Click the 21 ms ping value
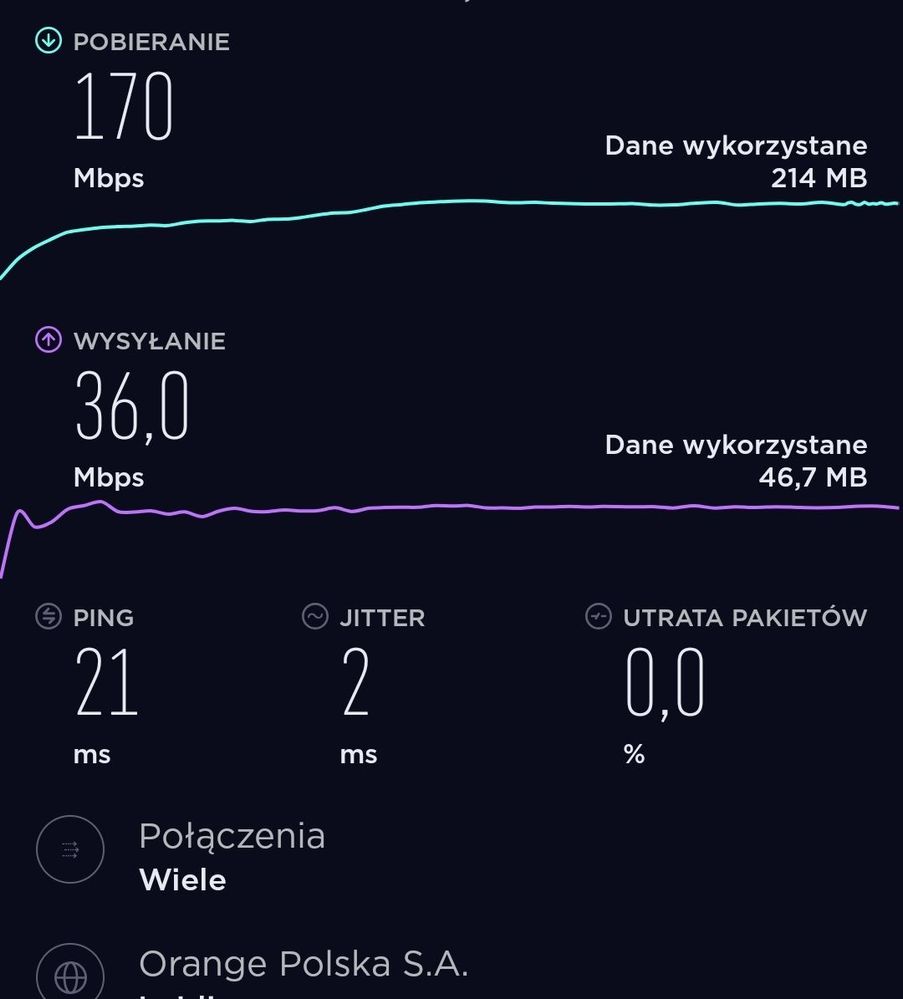The height and width of the screenshot is (999, 903). click(105, 681)
